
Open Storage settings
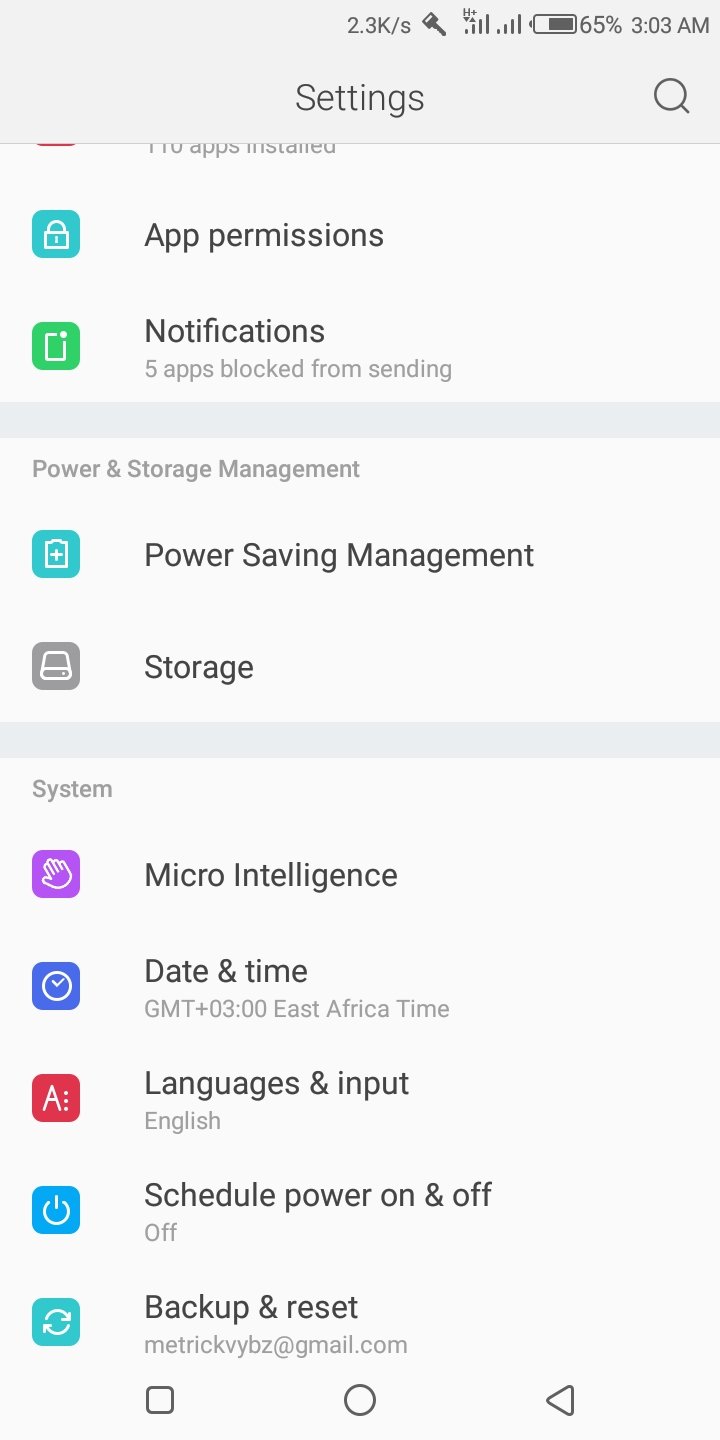click(x=360, y=667)
